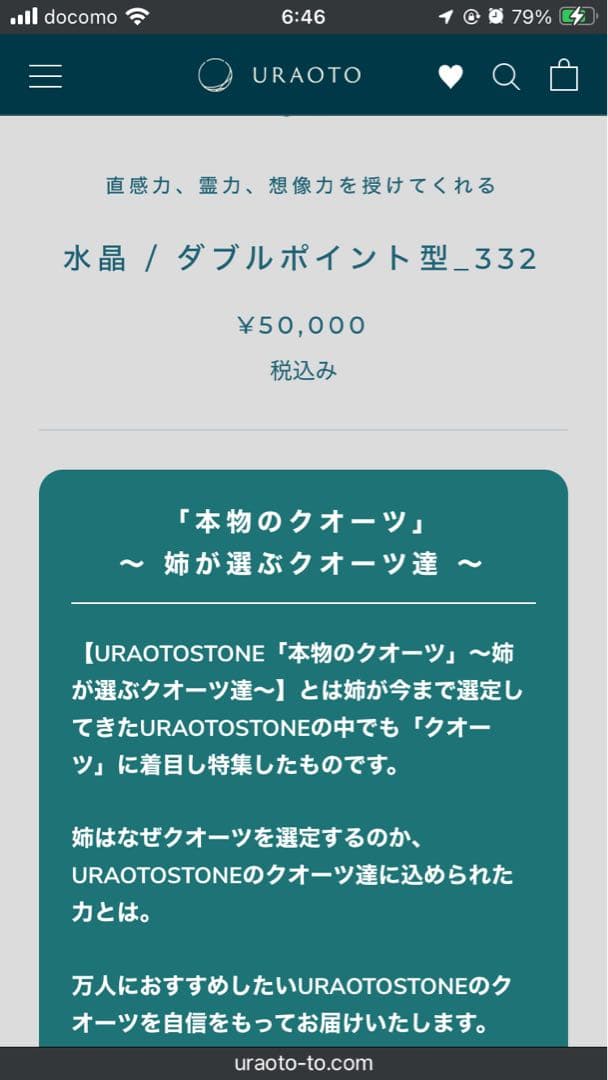This screenshot has height=1080, width=608.
Task: Open the site search
Action: click(x=506, y=76)
